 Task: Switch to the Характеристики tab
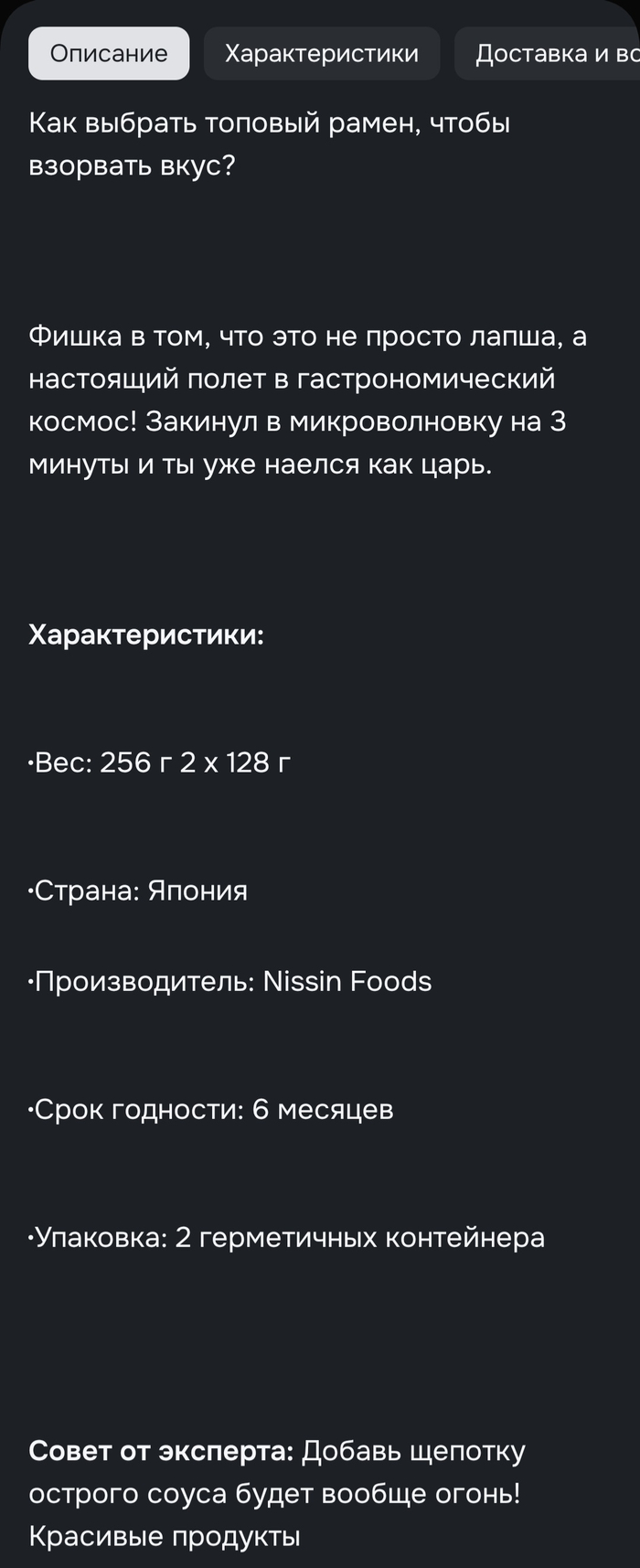point(321,54)
